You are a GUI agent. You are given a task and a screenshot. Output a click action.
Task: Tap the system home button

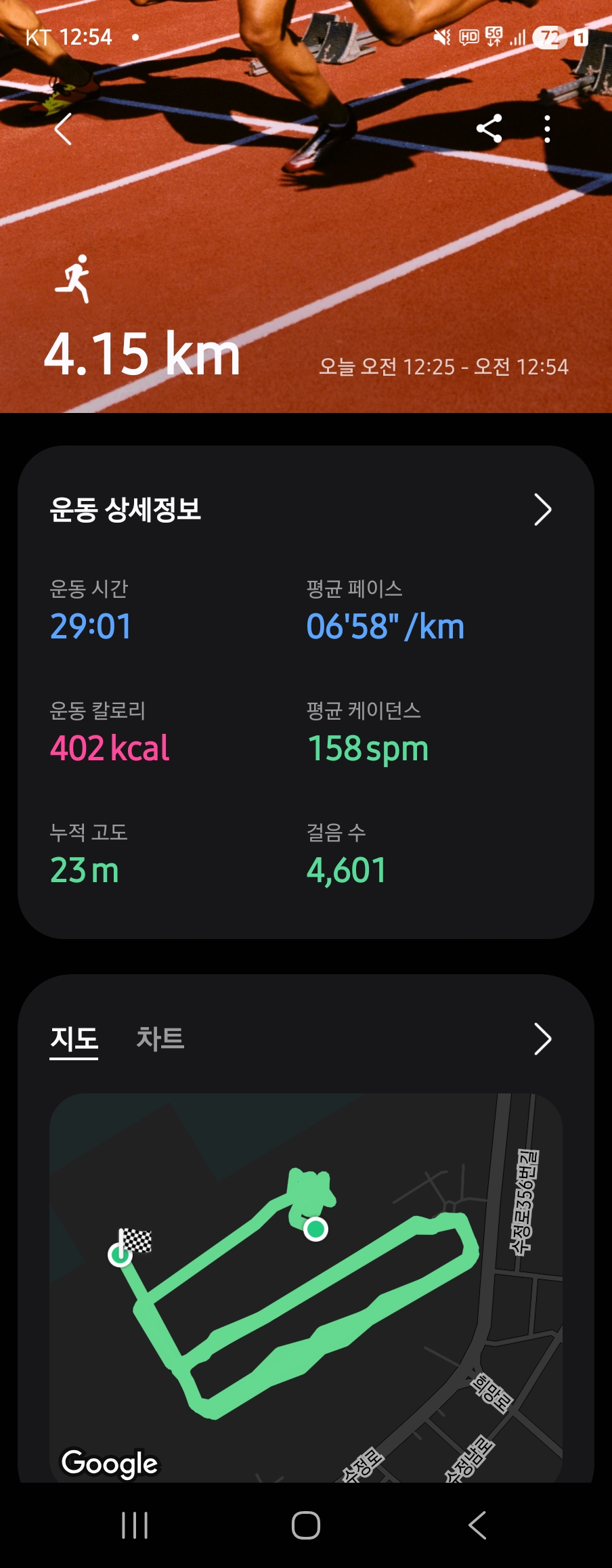coord(306,1525)
